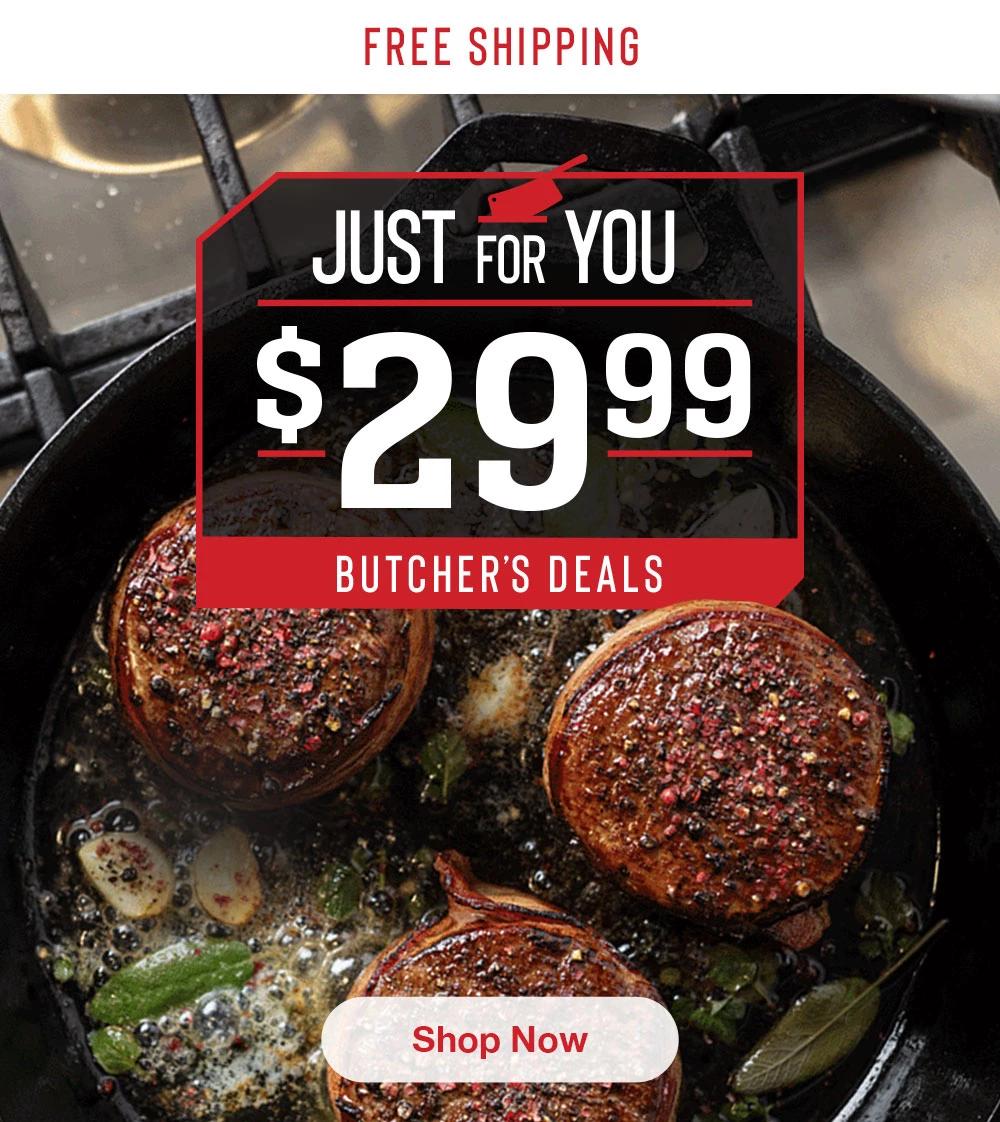Image resolution: width=1000 pixels, height=1122 pixels.
Task: Click the red divider line under JUST FOR YOU
Action: [x=500, y=300]
